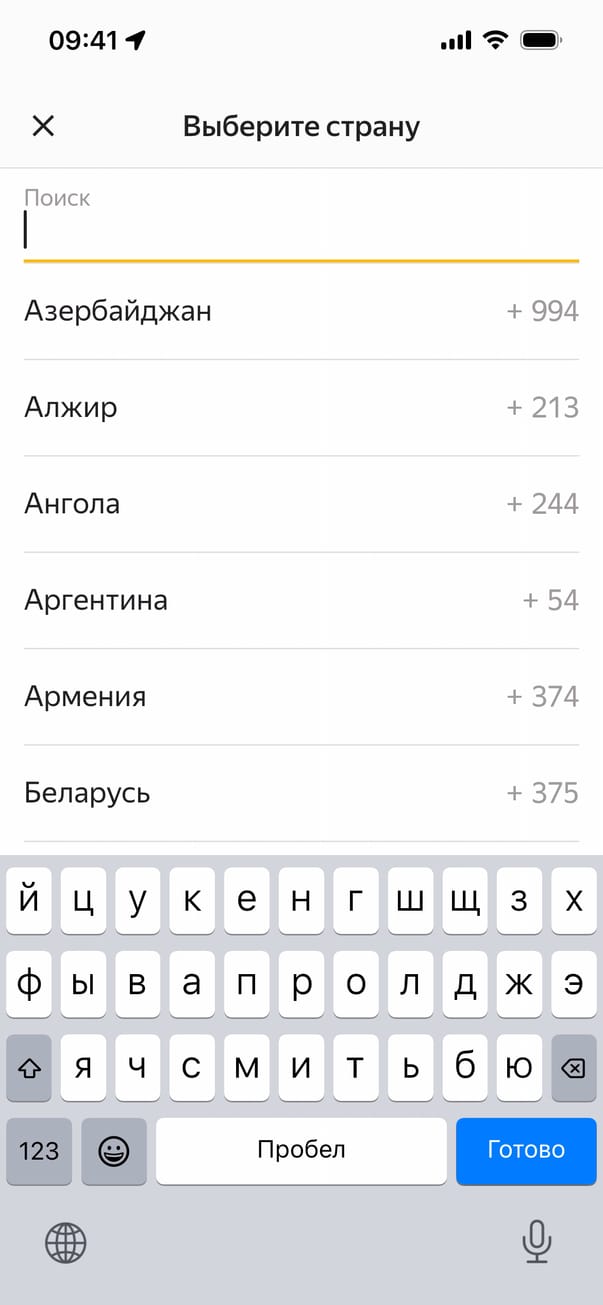Hit the backspace key
Viewport: 603px width, 1305px height.
point(573,1068)
